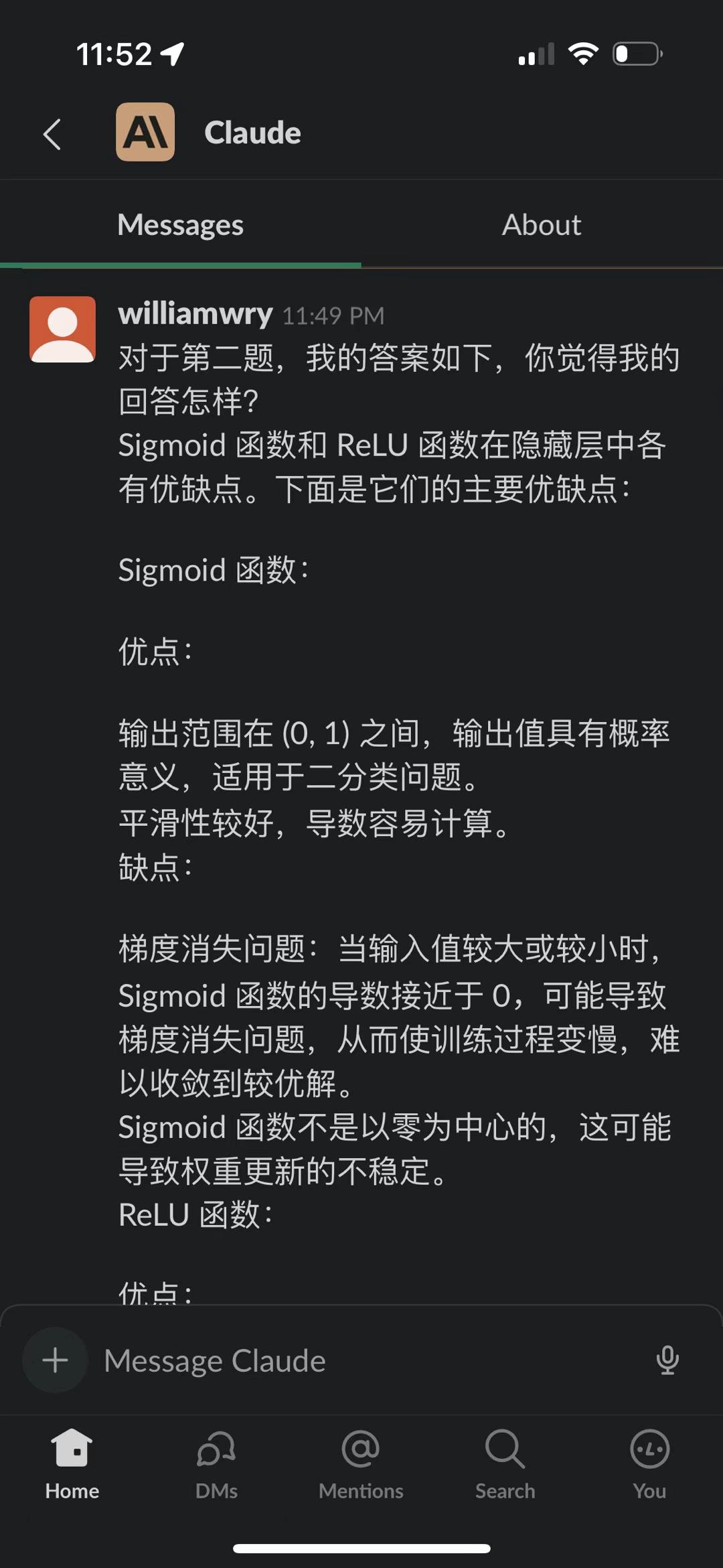723x1568 pixels.
Task: Tap the plus attachment button
Action: [55, 1360]
